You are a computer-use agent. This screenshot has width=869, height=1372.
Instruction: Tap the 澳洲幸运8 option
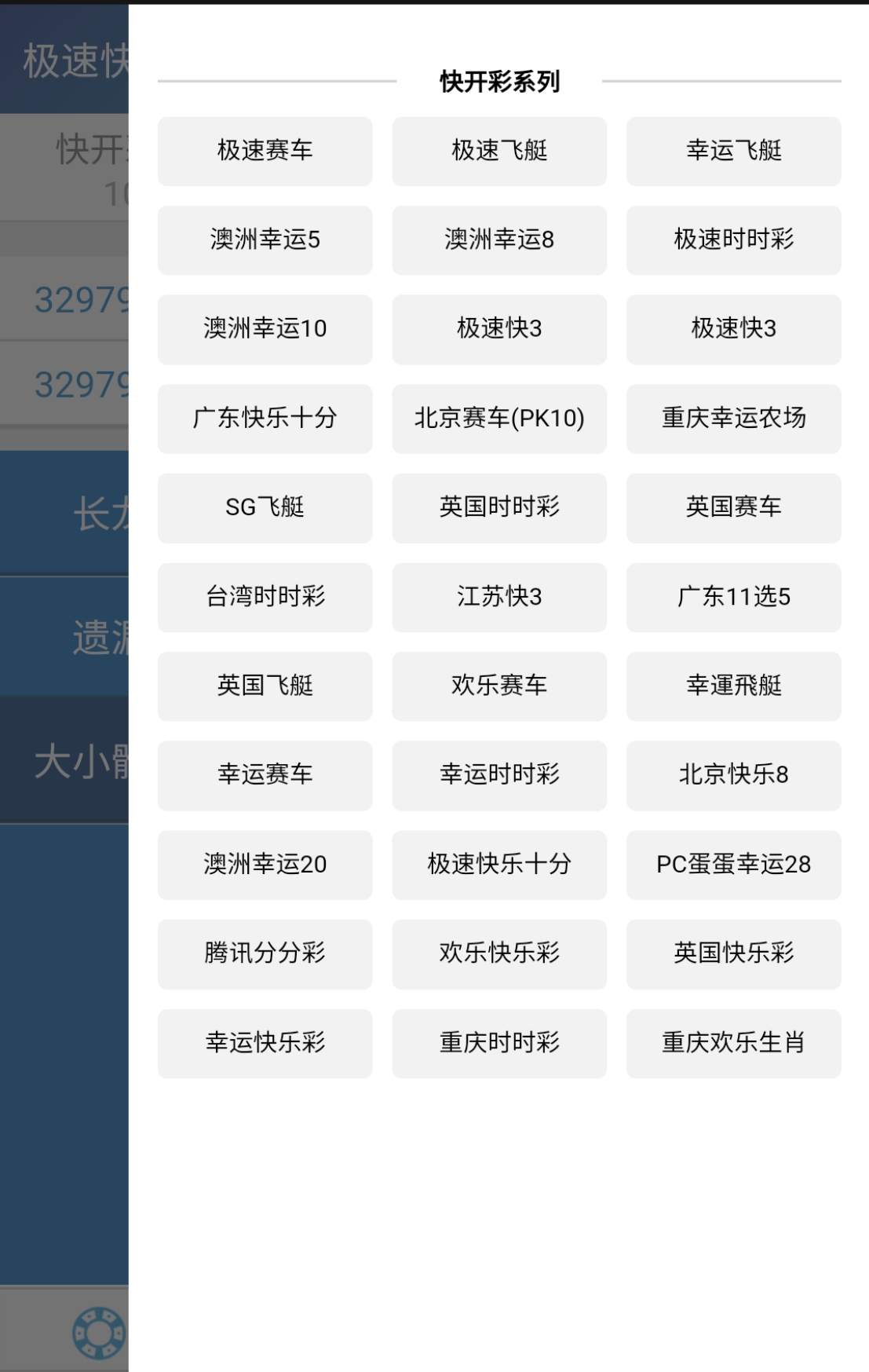[499, 240]
